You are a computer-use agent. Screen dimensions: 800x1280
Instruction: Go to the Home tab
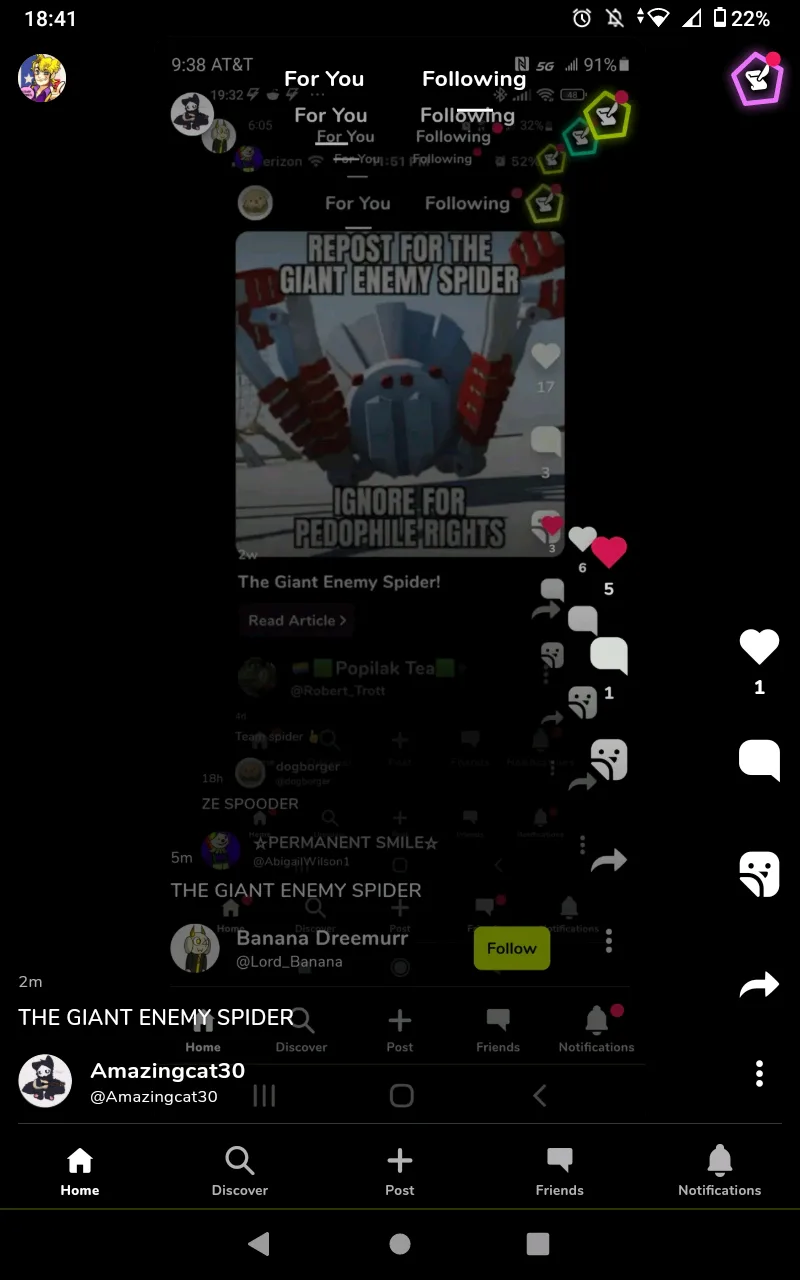tap(80, 1171)
